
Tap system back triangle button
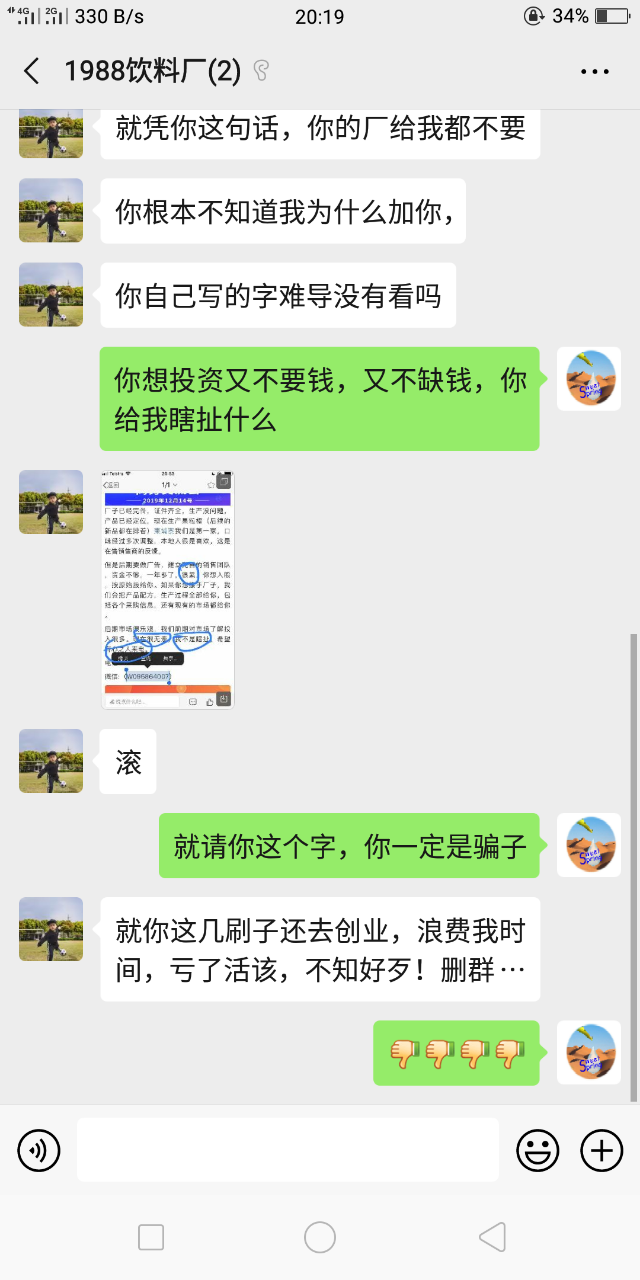pyautogui.click(x=492, y=1237)
